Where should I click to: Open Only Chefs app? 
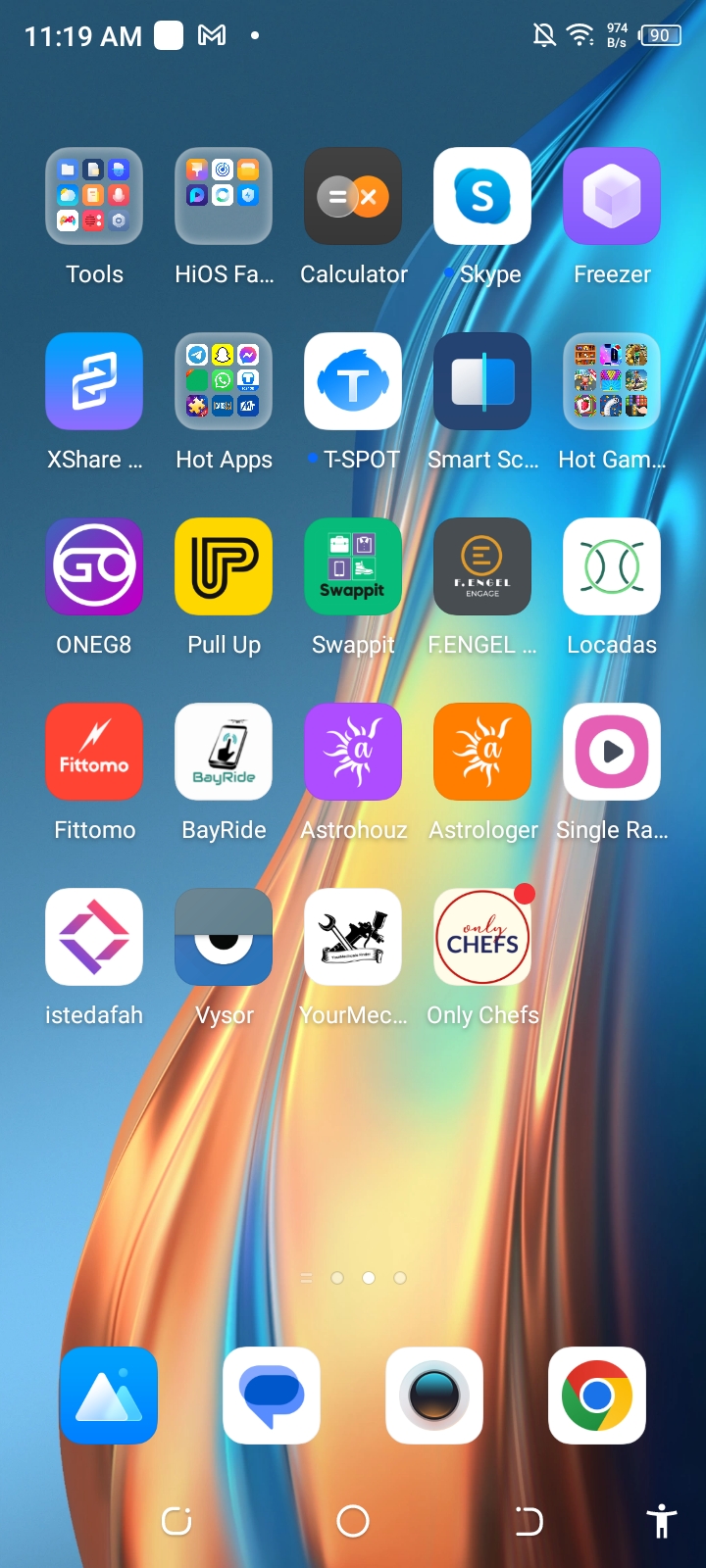coord(482,937)
